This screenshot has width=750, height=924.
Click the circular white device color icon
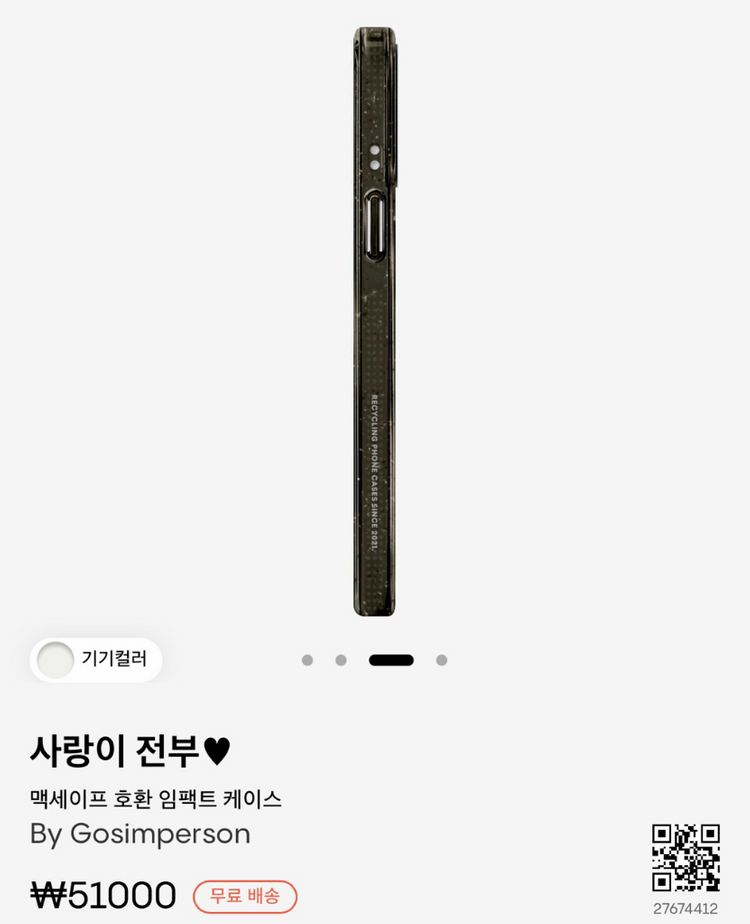[x=54, y=659]
